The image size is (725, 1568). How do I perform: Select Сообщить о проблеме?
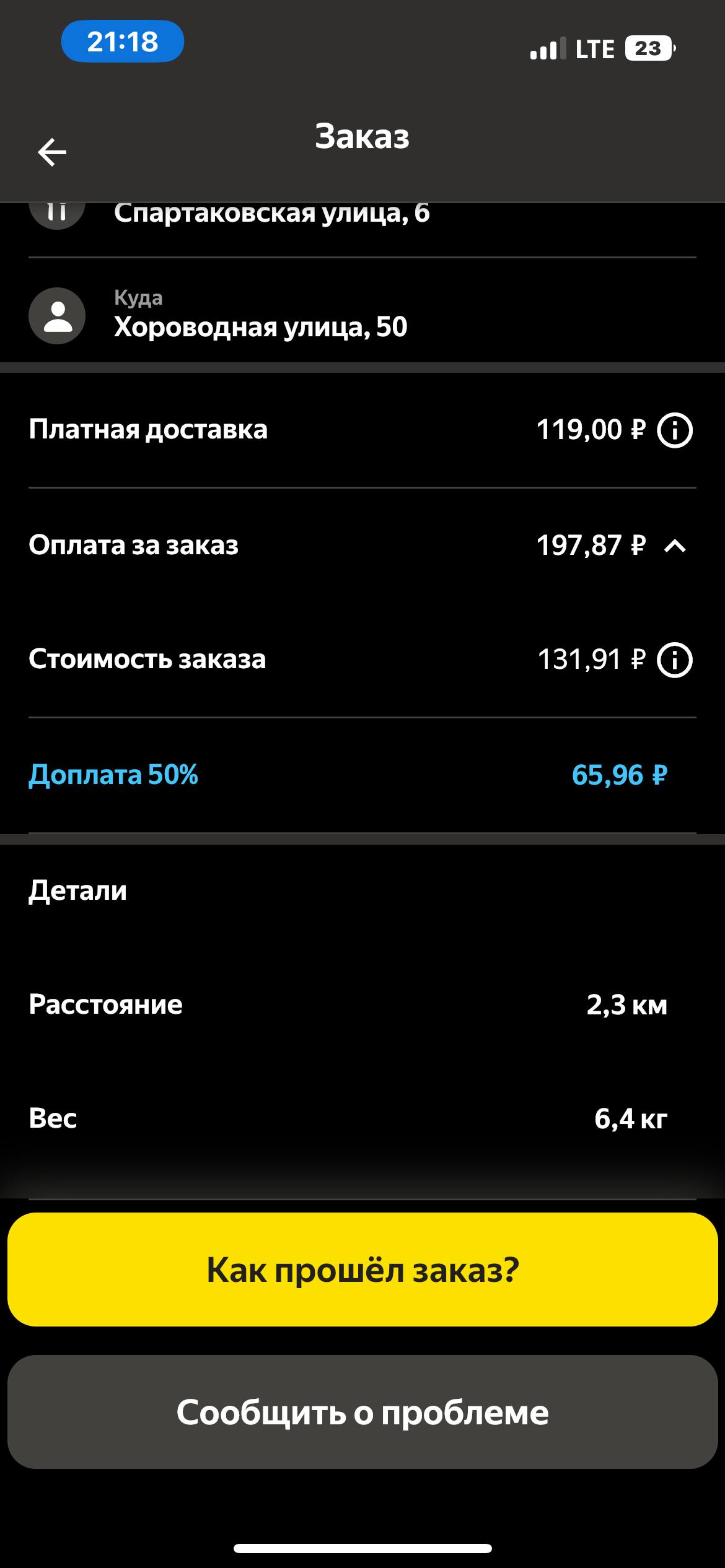click(362, 1412)
